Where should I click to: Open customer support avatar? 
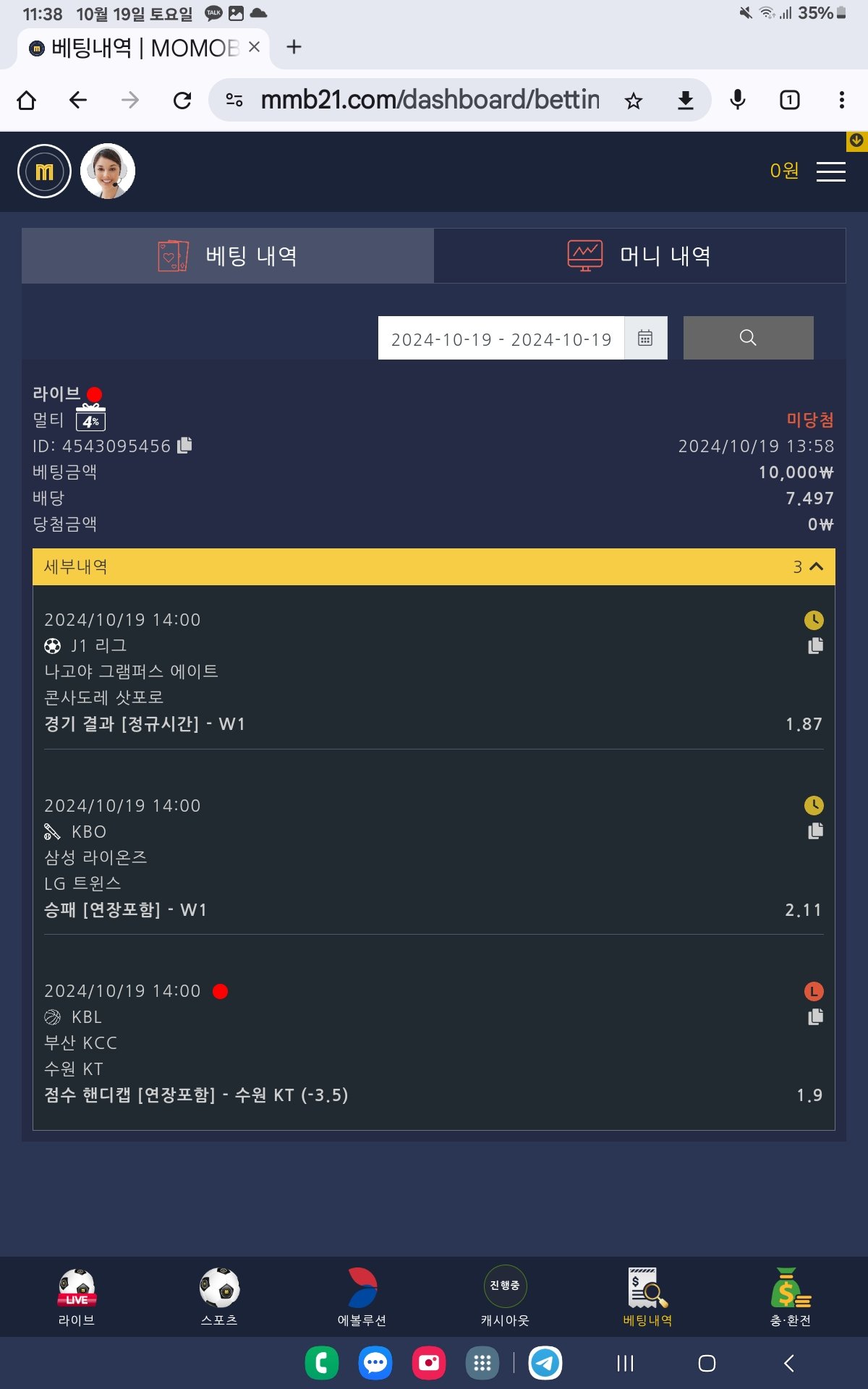108,171
